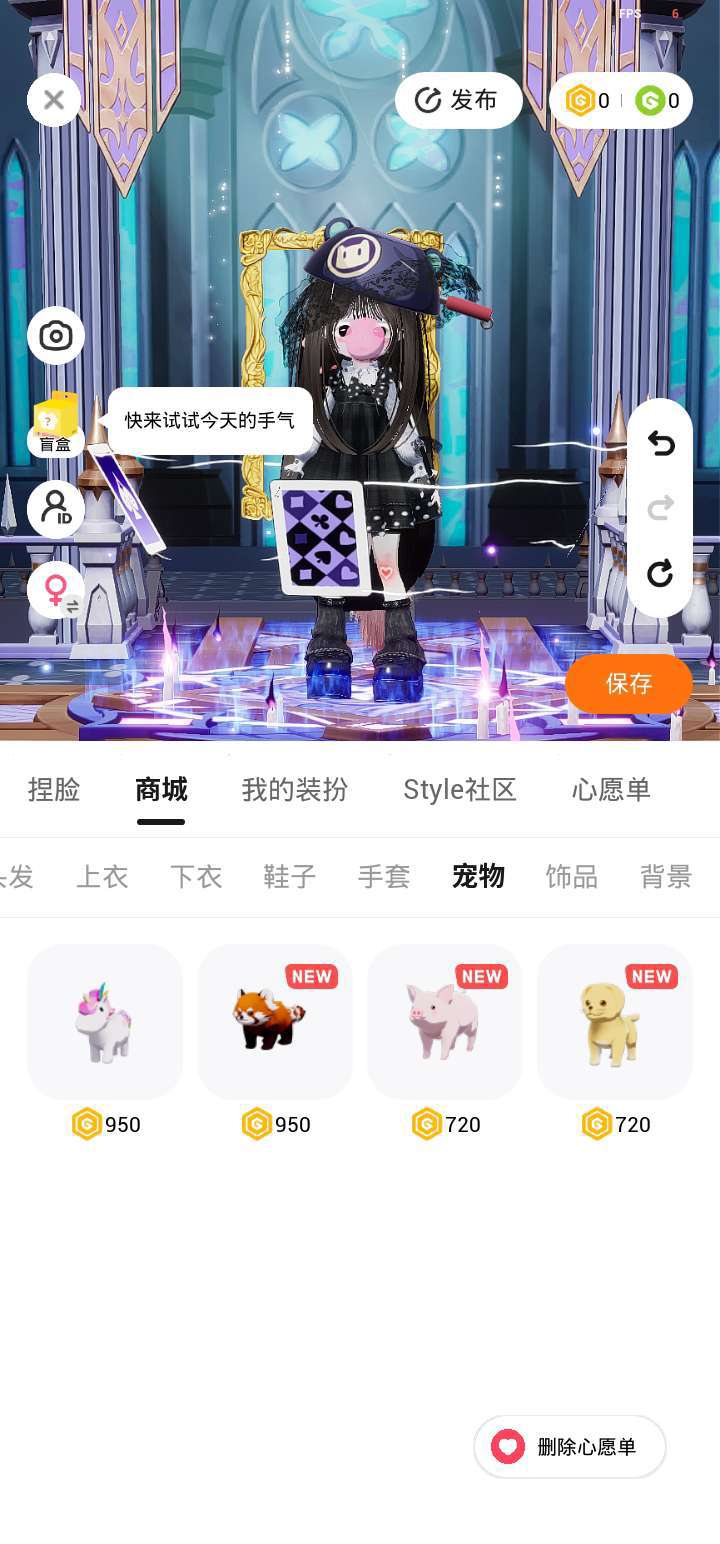Reset the avatar with the refresh arrow
This screenshot has width=720, height=1544.
point(660,573)
